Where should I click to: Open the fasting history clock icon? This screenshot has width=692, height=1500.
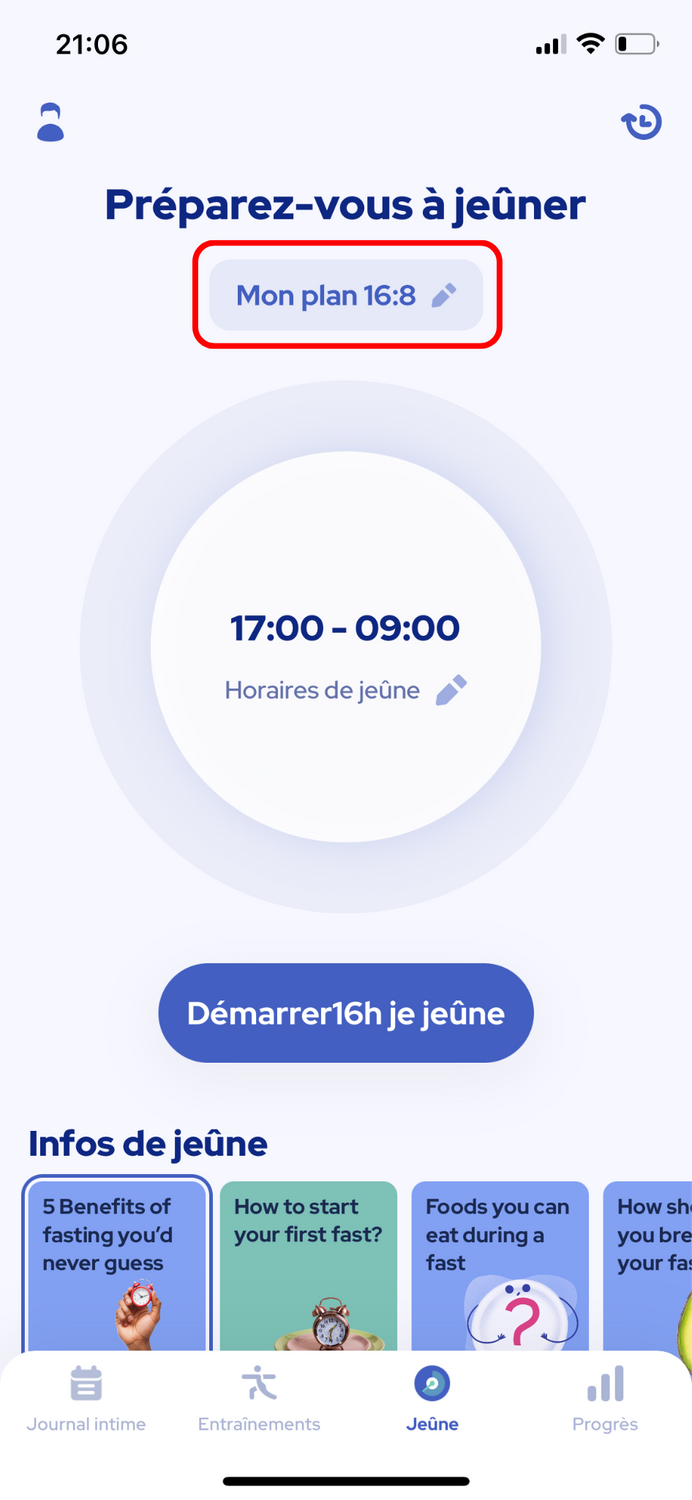[x=641, y=122]
